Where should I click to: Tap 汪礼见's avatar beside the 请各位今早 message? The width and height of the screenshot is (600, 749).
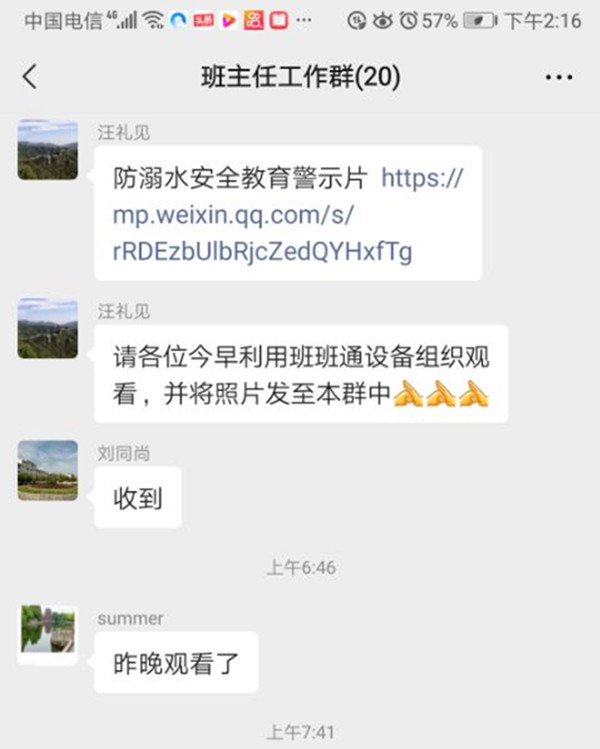[47, 328]
